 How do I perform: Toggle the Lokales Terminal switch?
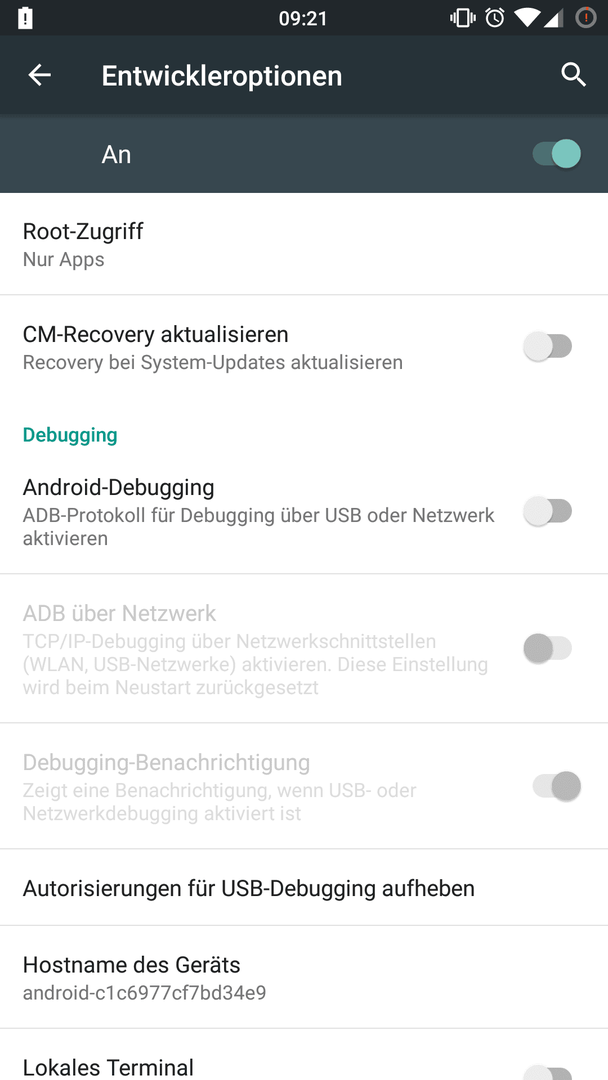548,1071
